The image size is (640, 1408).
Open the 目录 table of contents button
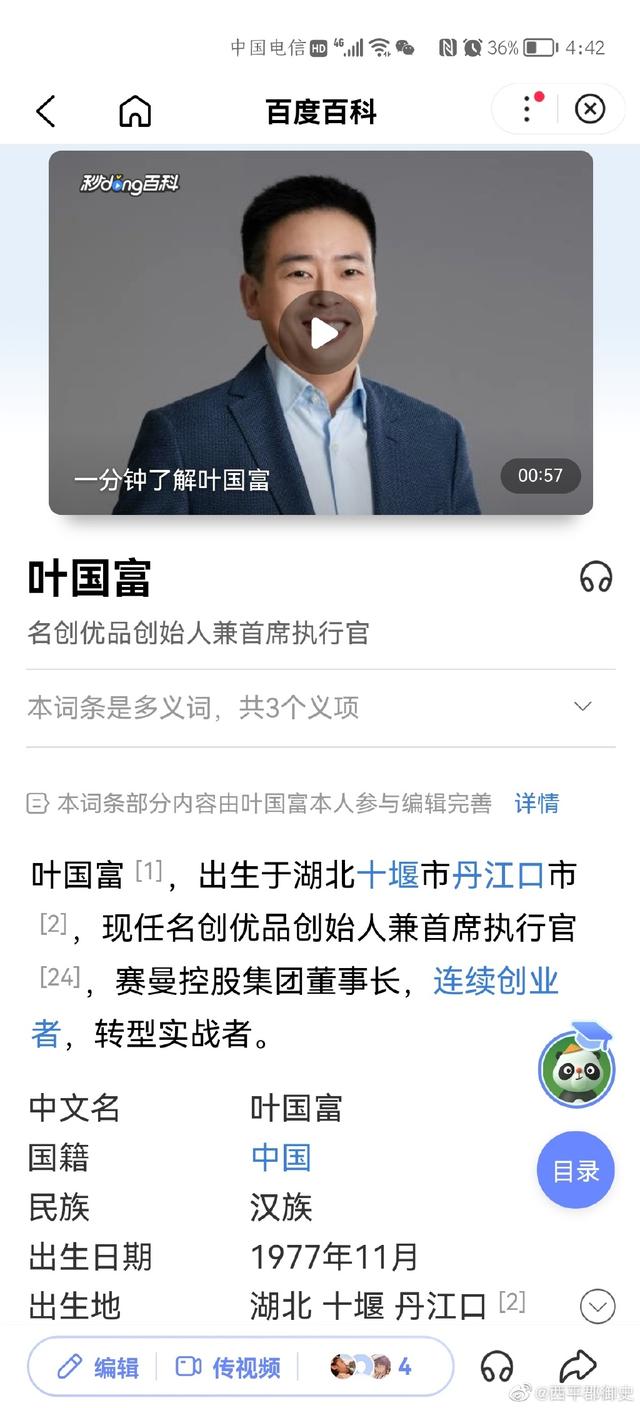click(x=576, y=1170)
